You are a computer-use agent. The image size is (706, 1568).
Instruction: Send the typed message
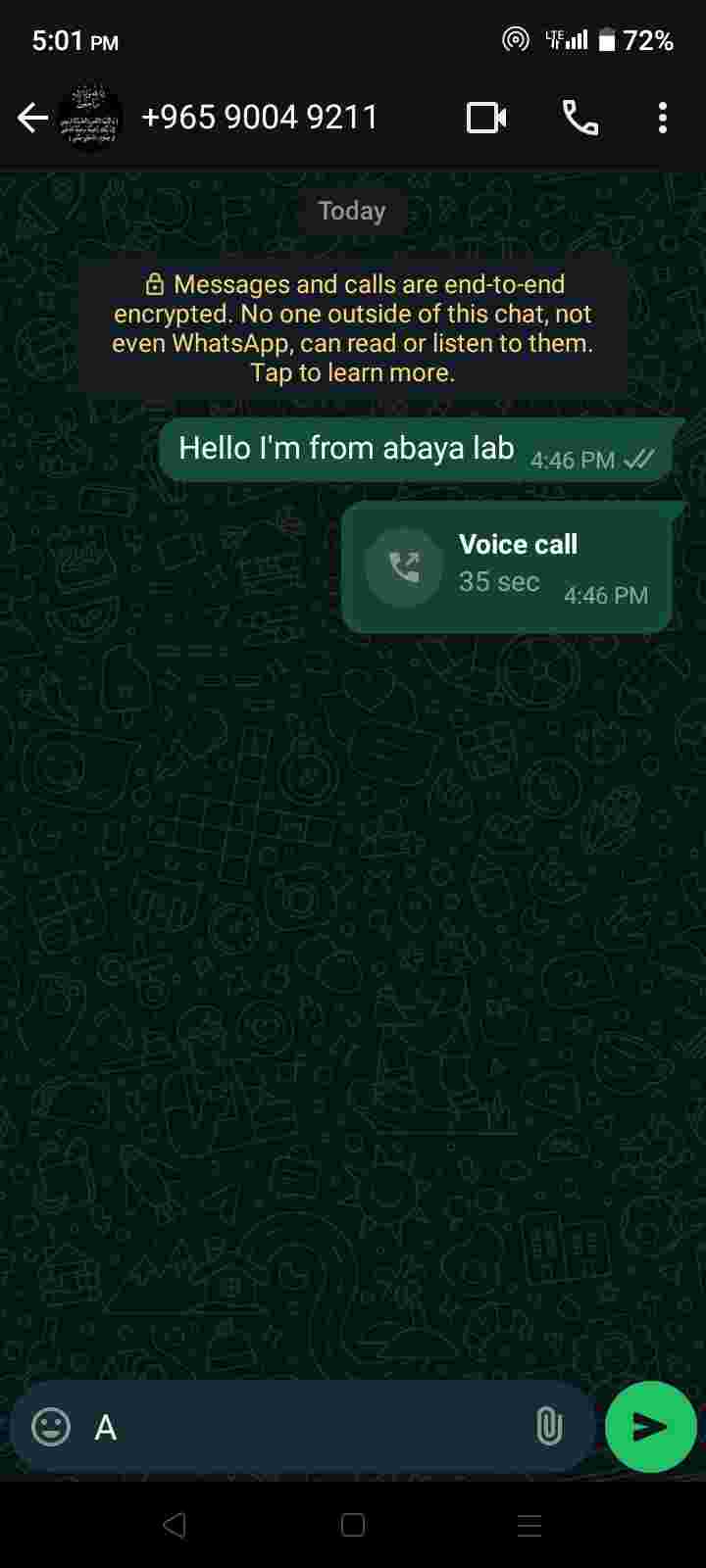click(x=651, y=1427)
